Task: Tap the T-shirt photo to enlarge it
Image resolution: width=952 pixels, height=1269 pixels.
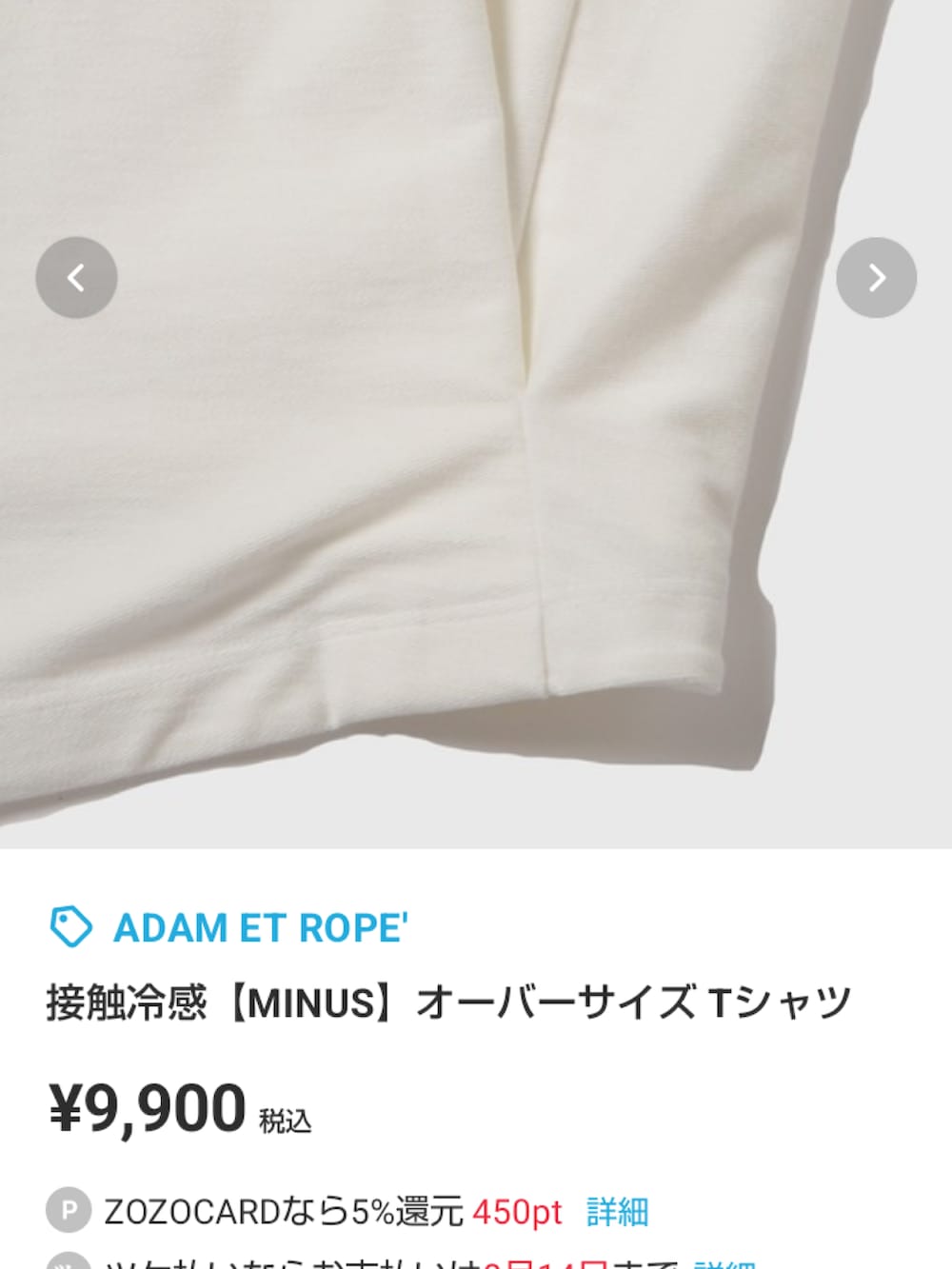Action: tap(476, 428)
